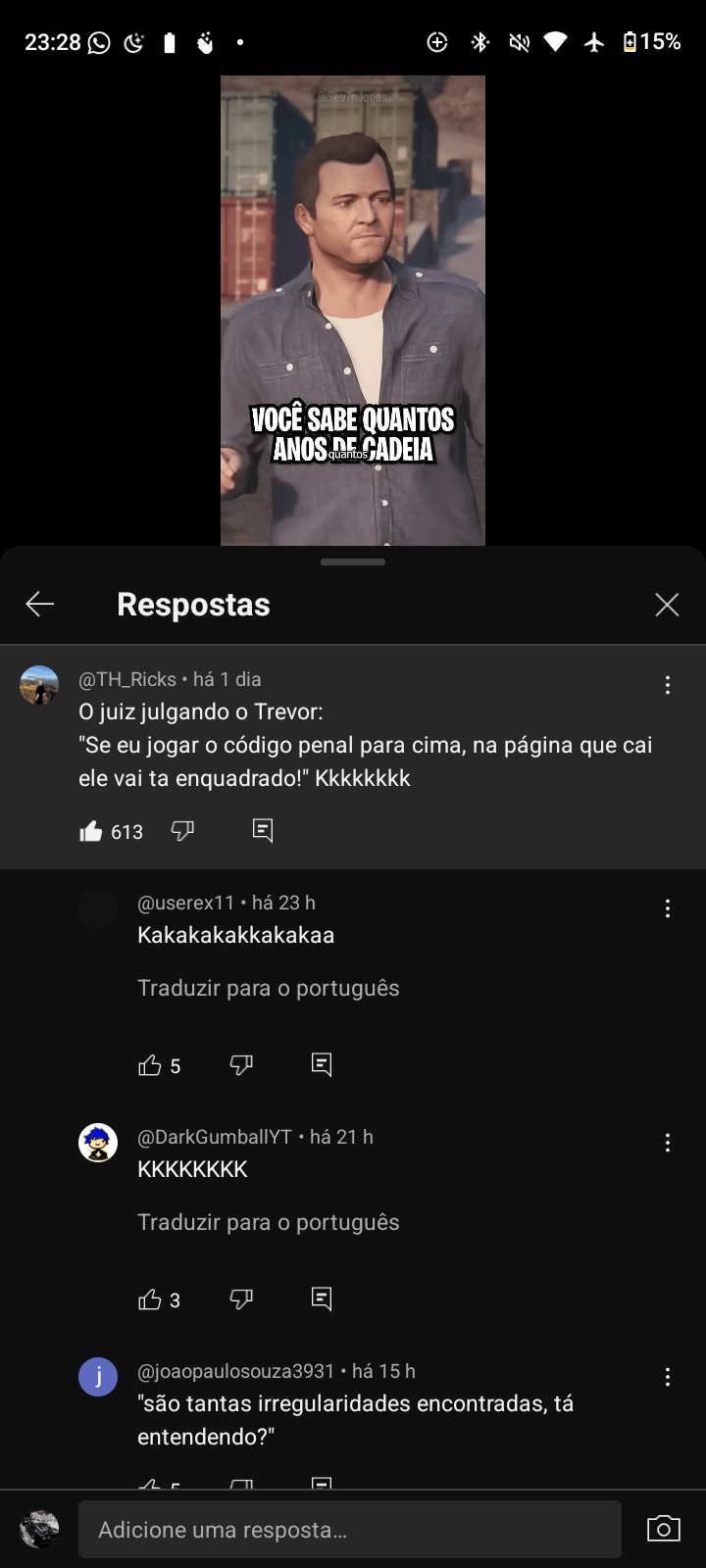Image resolution: width=706 pixels, height=1568 pixels.
Task: Dislike the reply from @DarkGumballYT
Action: pos(241,1299)
